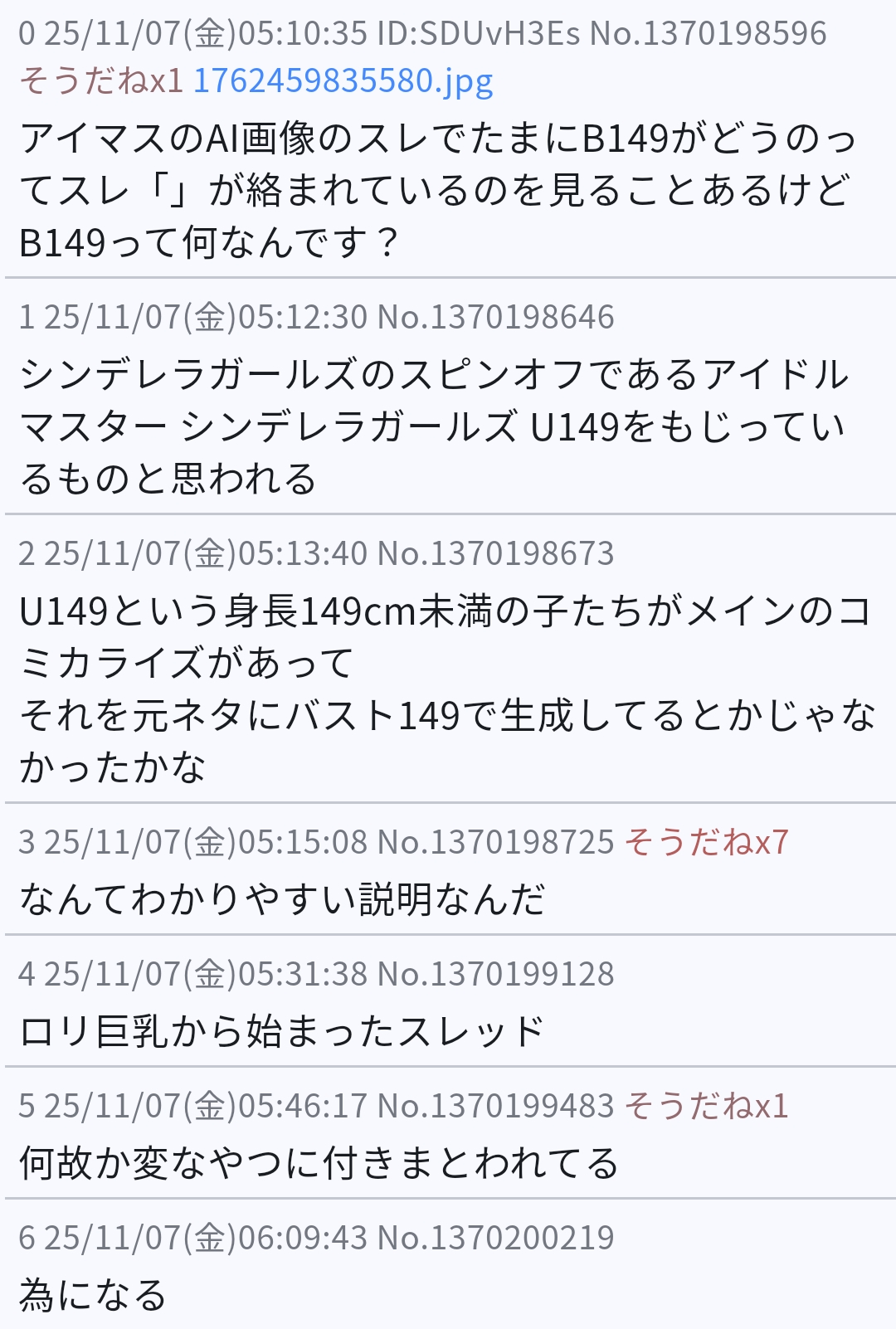Tap post number No.1370198646

click(495, 317)
